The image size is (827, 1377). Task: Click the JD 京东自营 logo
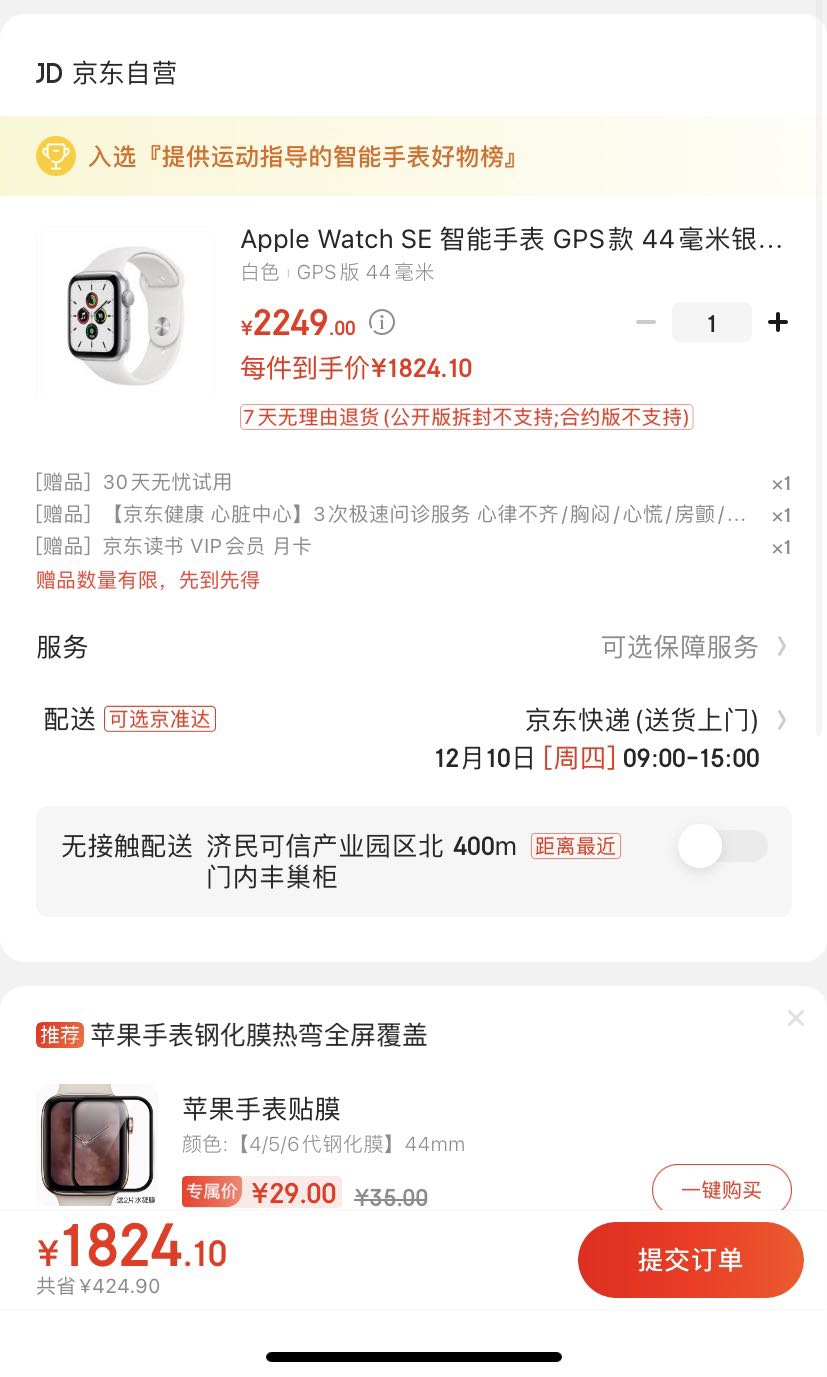pyautogui.click(x=106, y=72)
